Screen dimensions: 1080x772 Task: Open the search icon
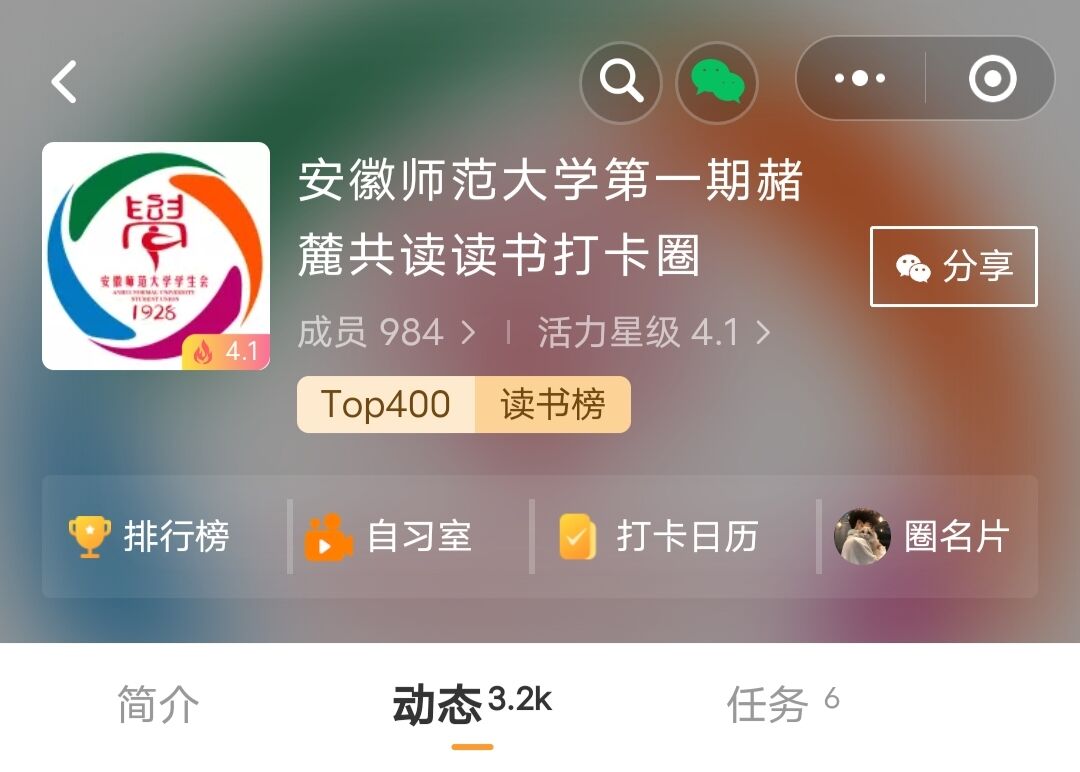[x=621, y=82]
